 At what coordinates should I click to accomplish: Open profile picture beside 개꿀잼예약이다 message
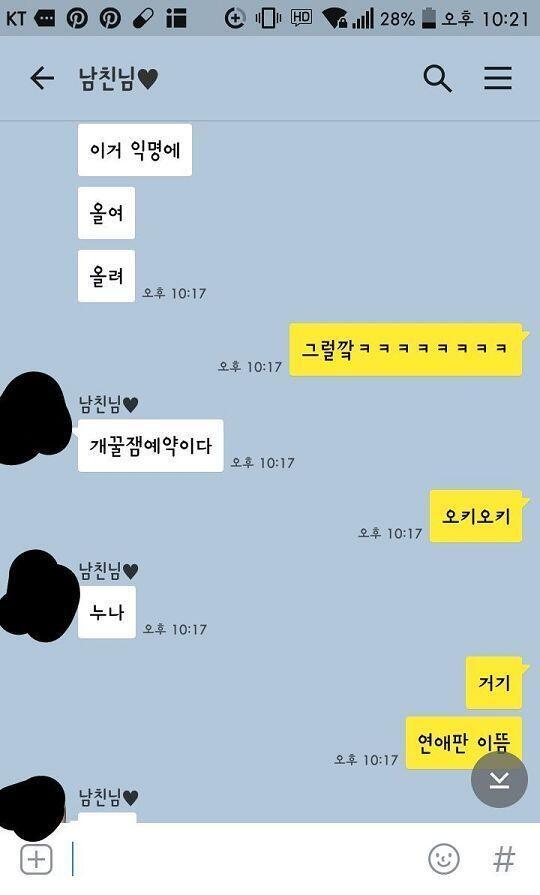coord(33,418)
